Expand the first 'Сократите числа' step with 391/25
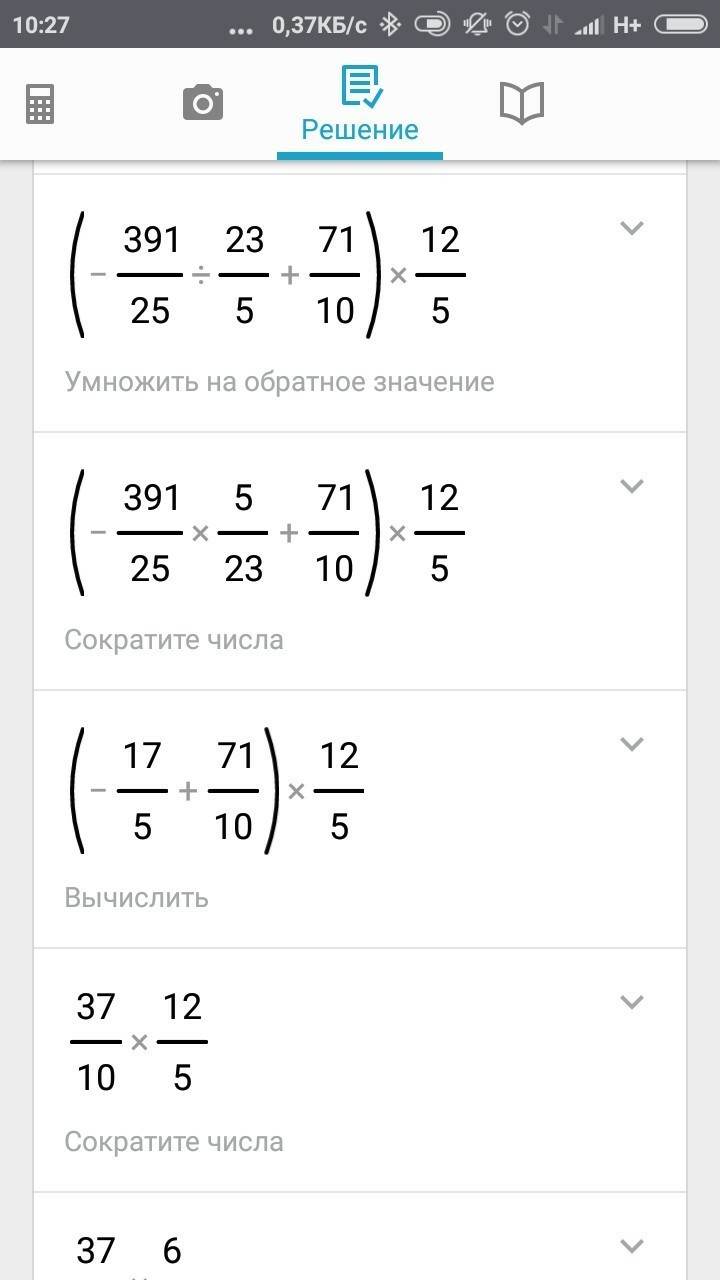This screenshot has width=720, height=1280. point(631,486)
